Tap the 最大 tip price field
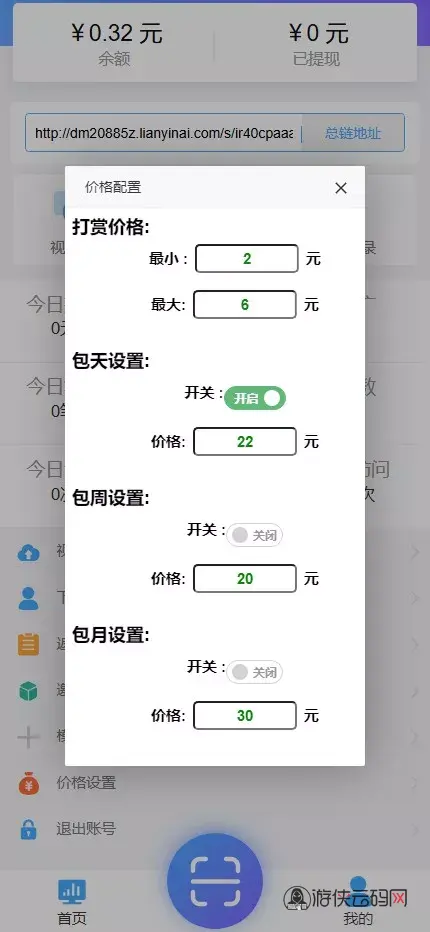Viewport: 430px width, 932px height. click(245, 305)
